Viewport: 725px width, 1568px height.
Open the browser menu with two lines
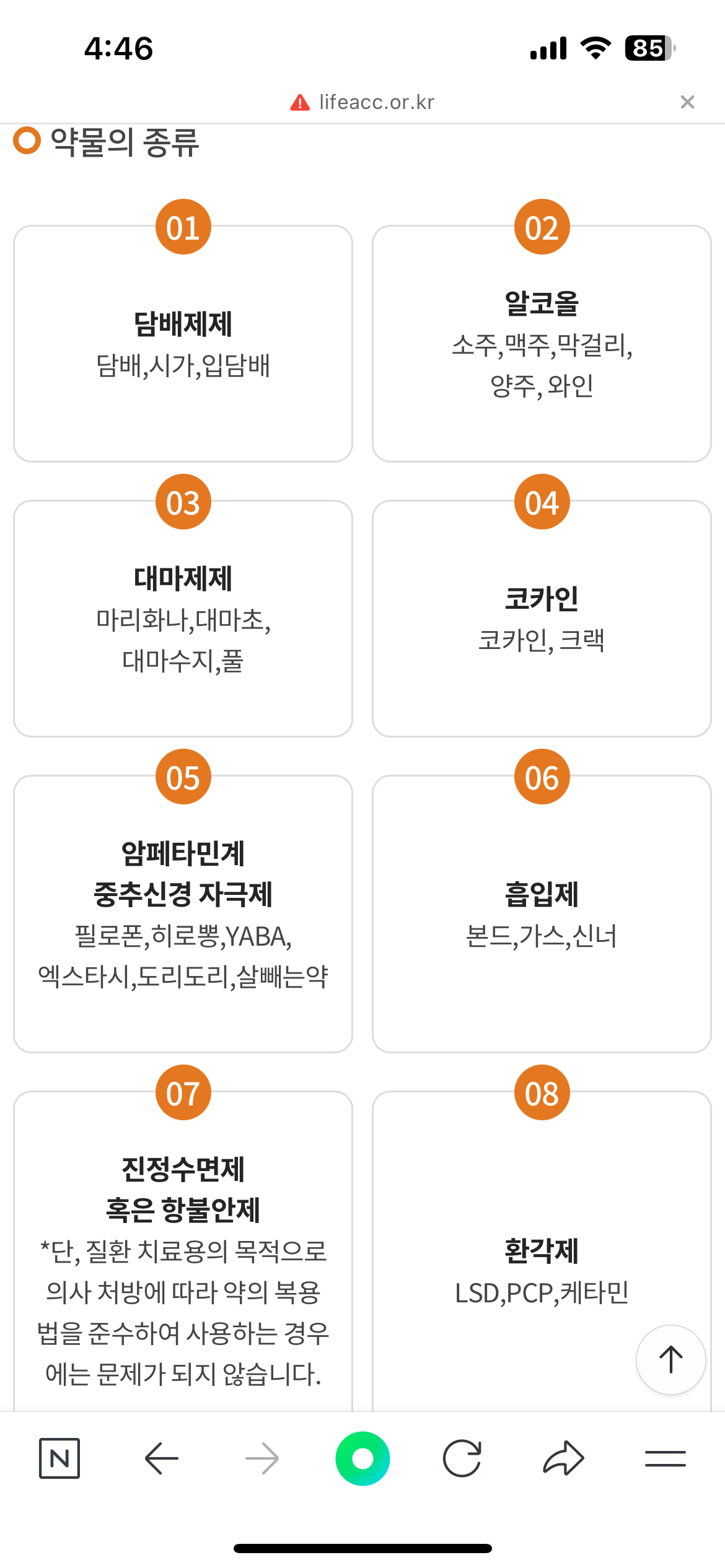(x=665, y=1458)
